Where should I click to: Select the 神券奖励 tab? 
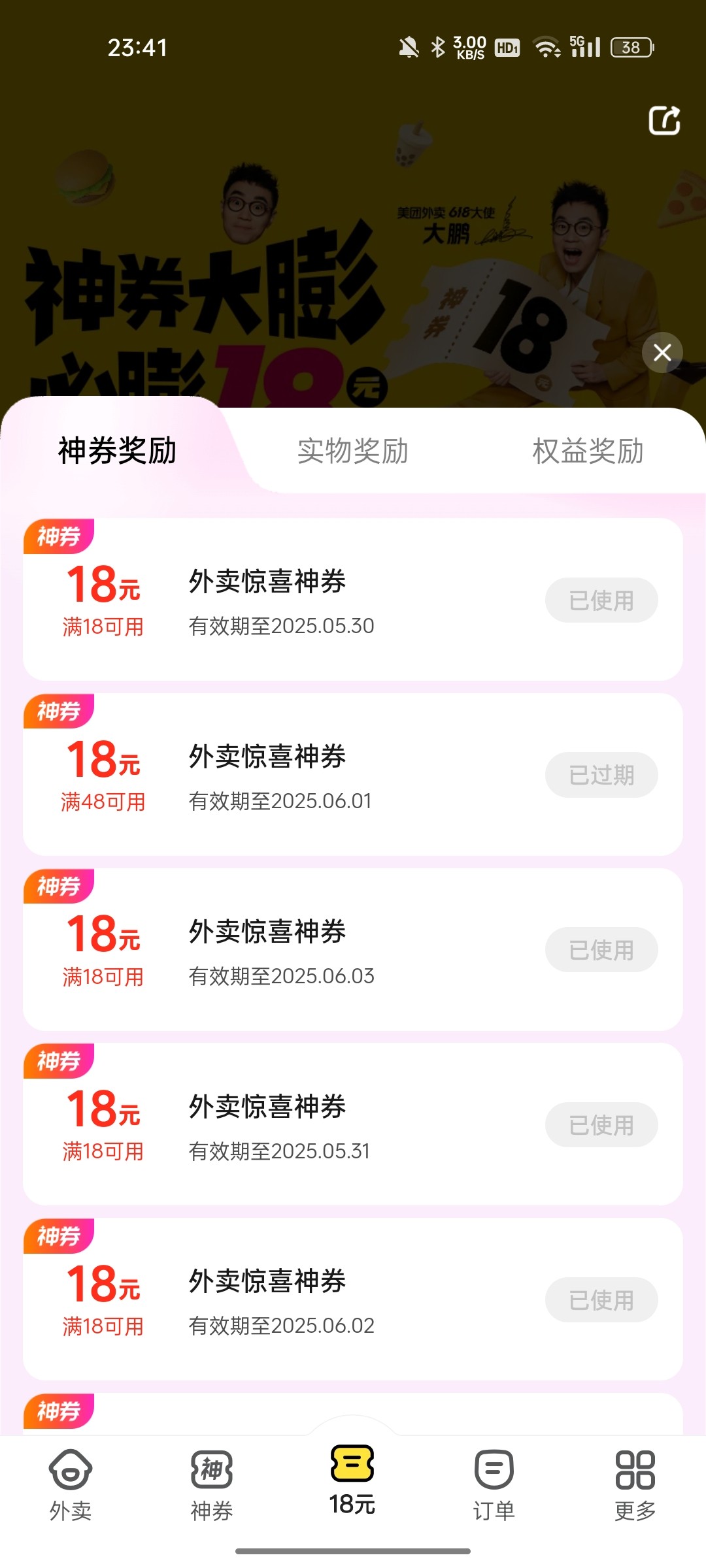[118, 451]
